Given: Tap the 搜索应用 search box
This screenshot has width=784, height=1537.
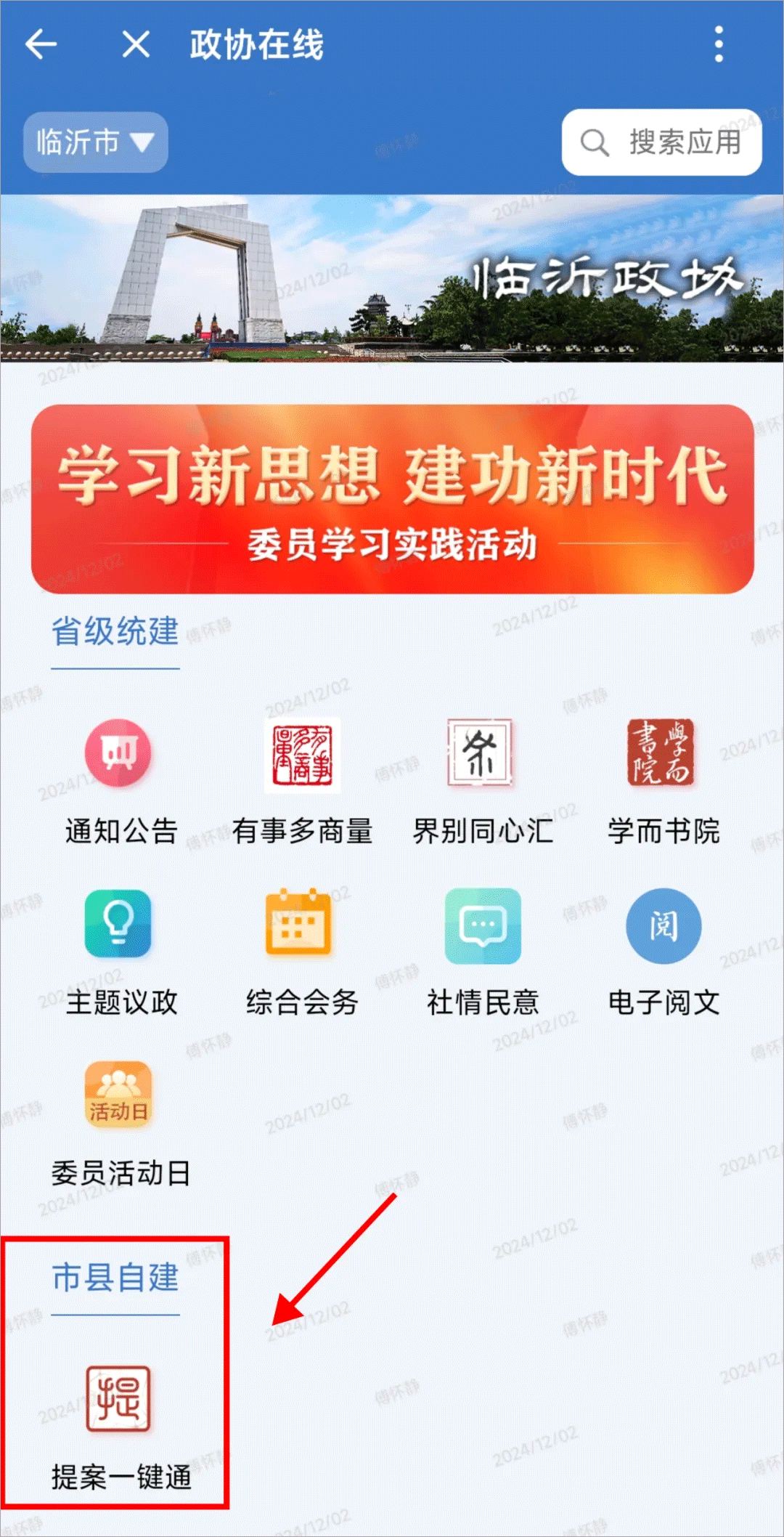Looking at the screenshot, I should pyautogui.click(x=661, y=142).
